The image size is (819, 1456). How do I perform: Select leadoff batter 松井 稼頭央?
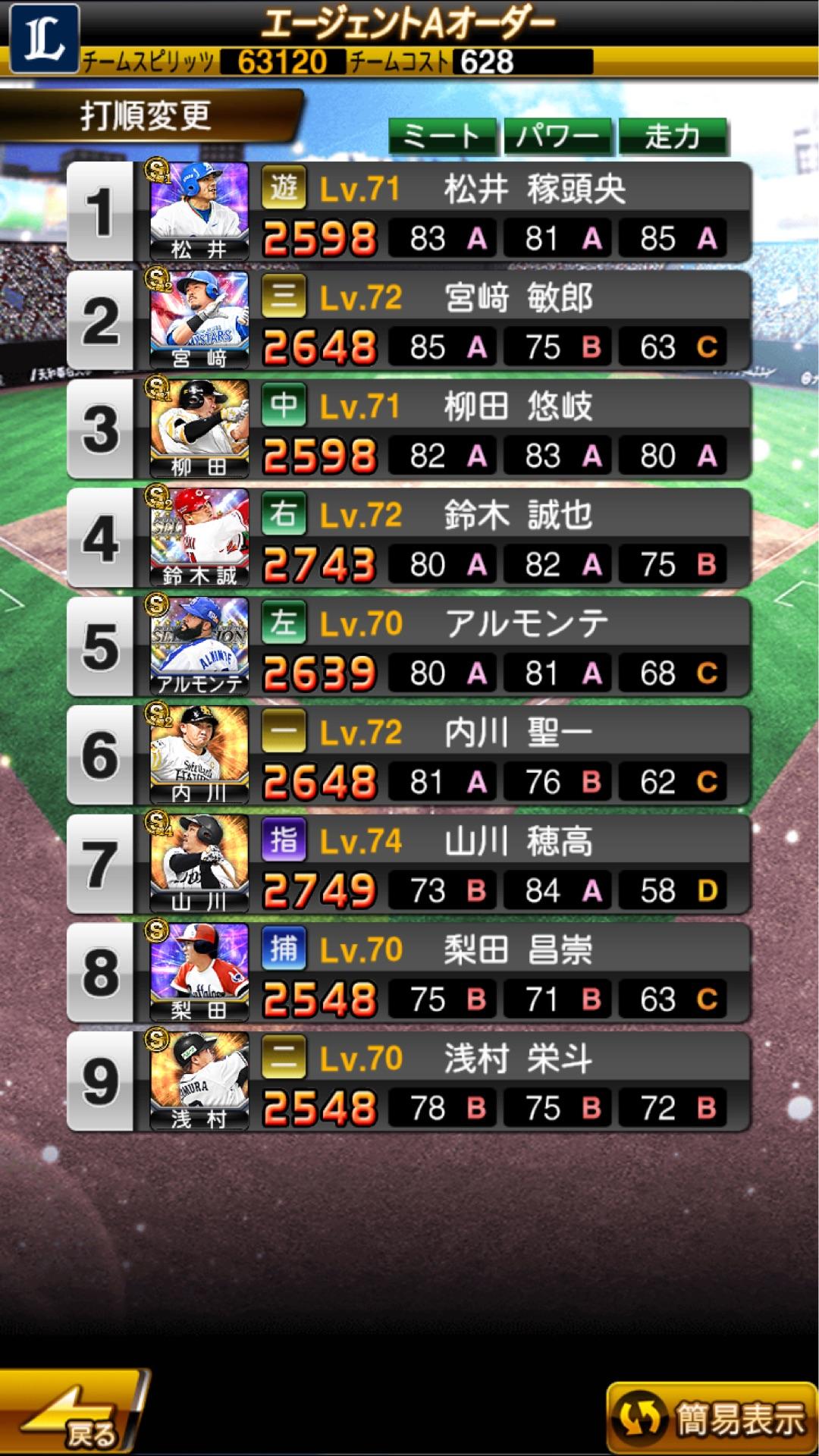click(409, 212)
